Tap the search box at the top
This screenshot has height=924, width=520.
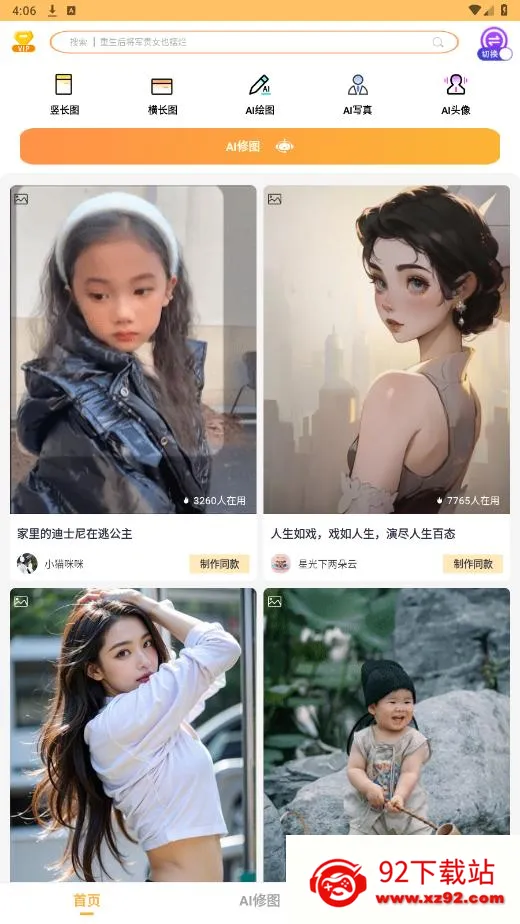254,42
